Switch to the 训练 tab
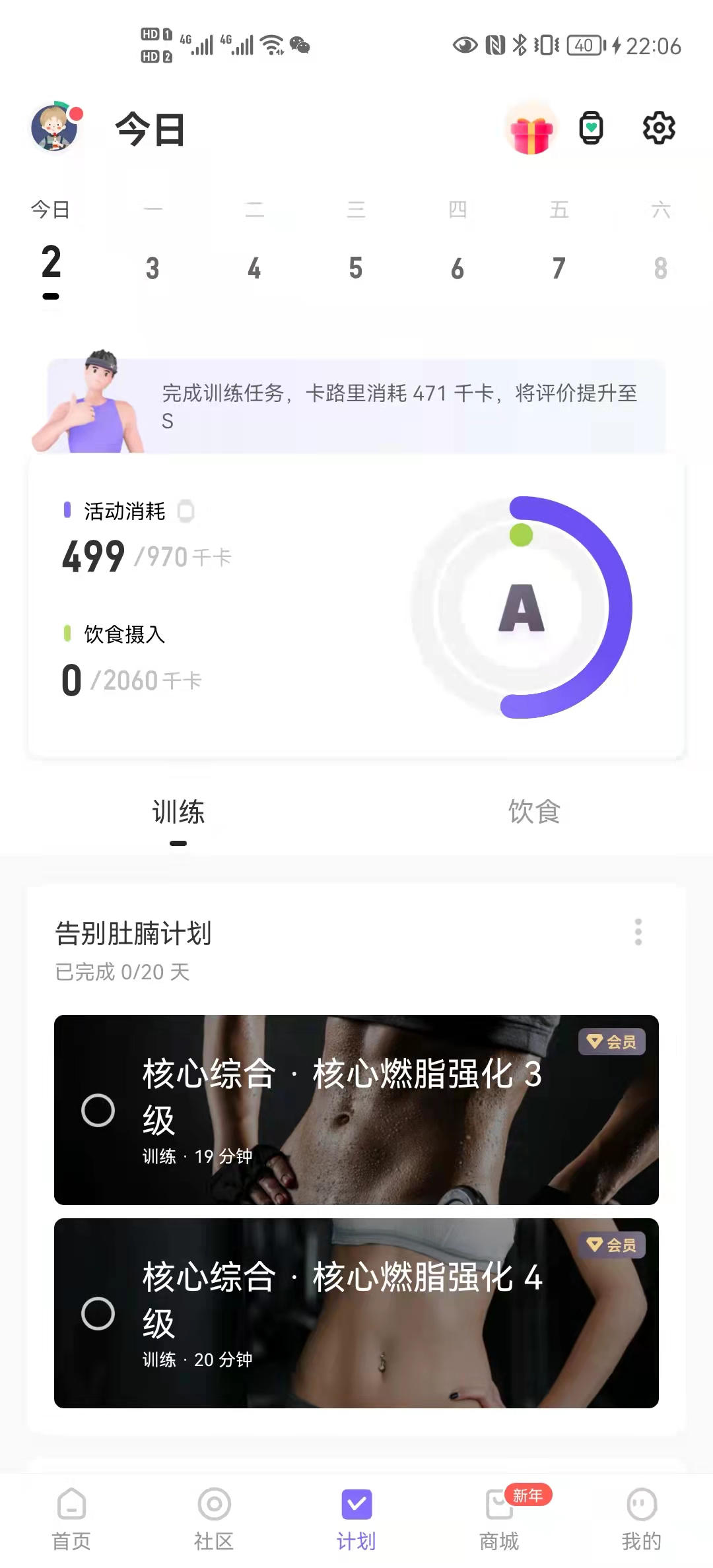This screenshot has height=1568, width=713. point(178,812)
